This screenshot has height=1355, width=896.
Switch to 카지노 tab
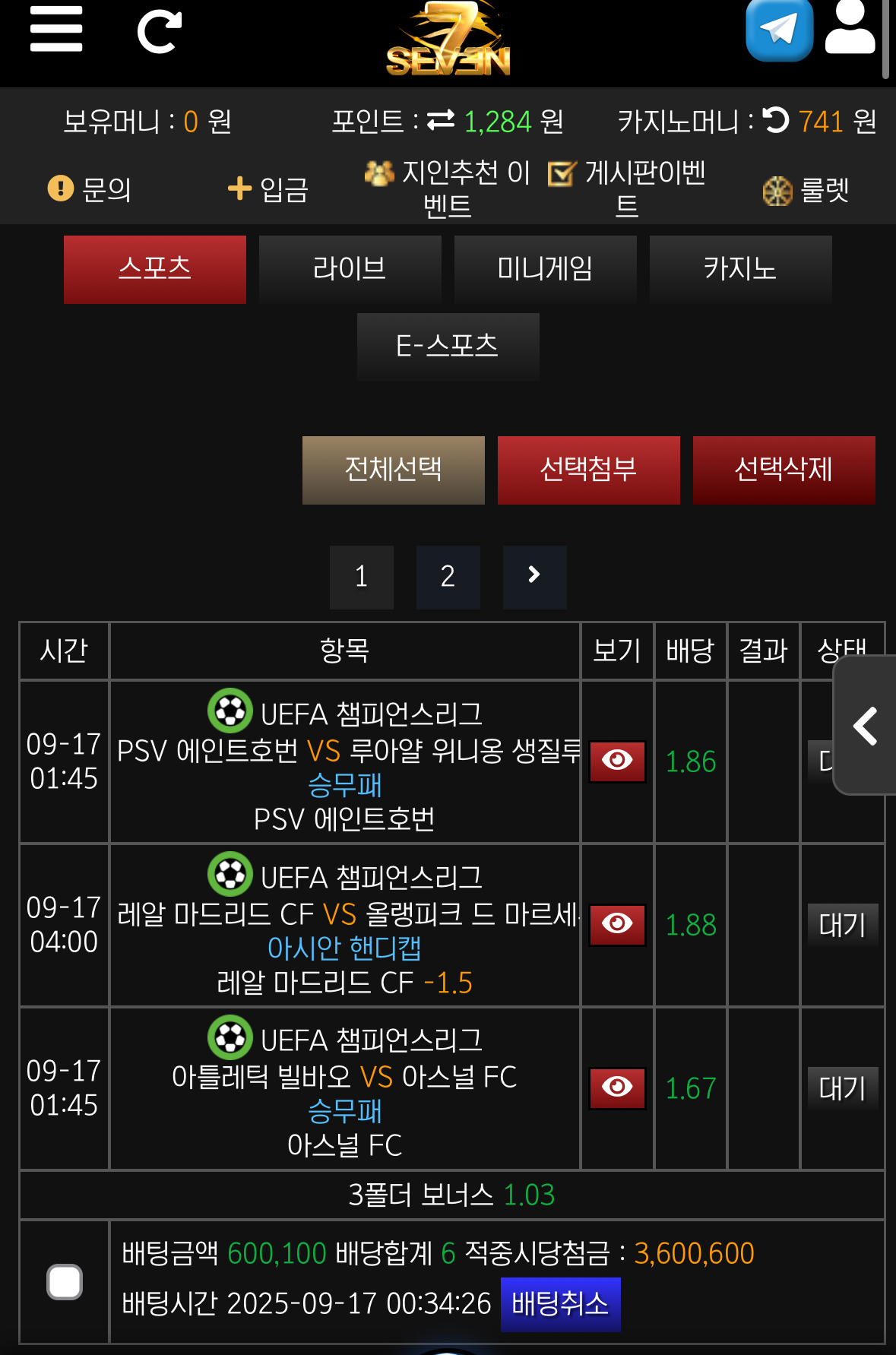pyautogui.click(x=740, y=269)
